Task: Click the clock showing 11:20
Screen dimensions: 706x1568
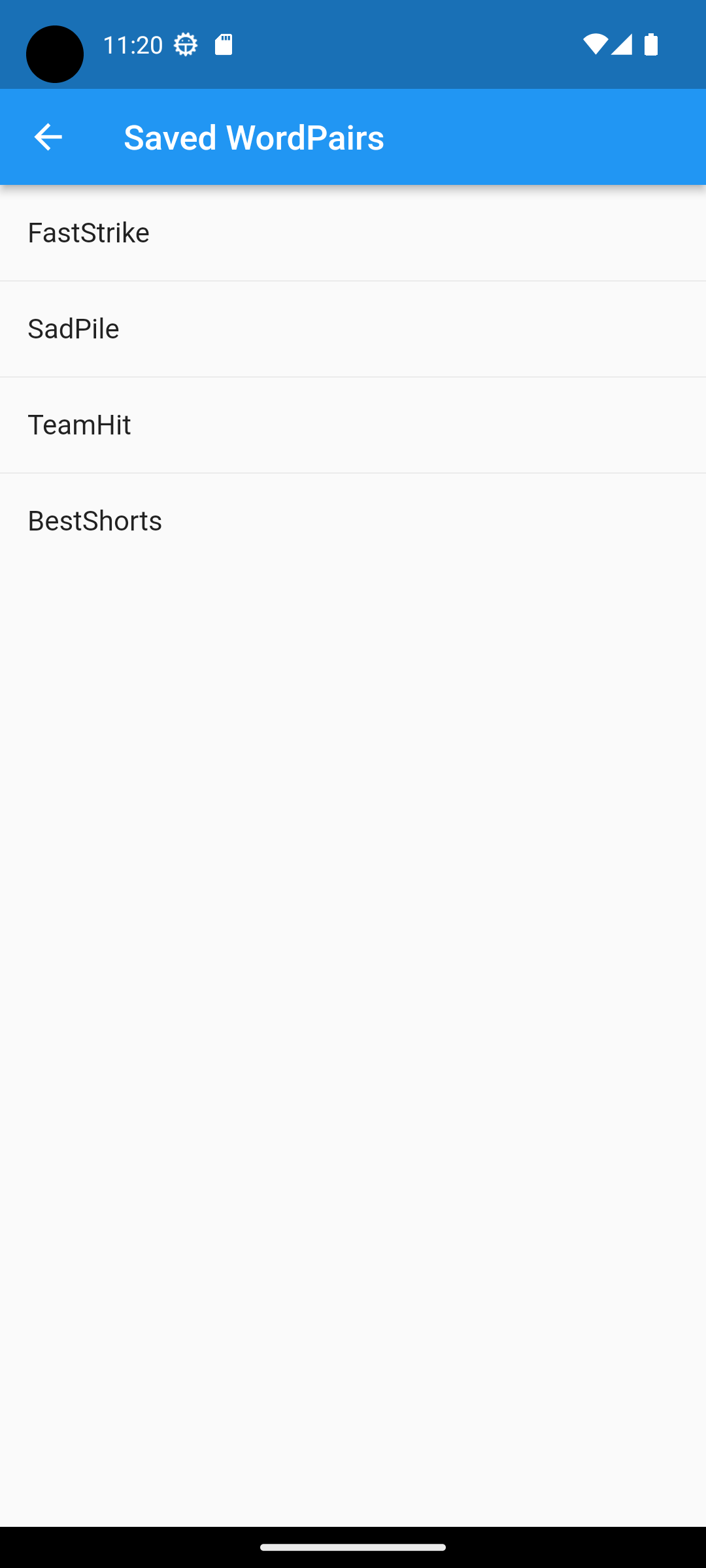Action: (x=133, y=44)
